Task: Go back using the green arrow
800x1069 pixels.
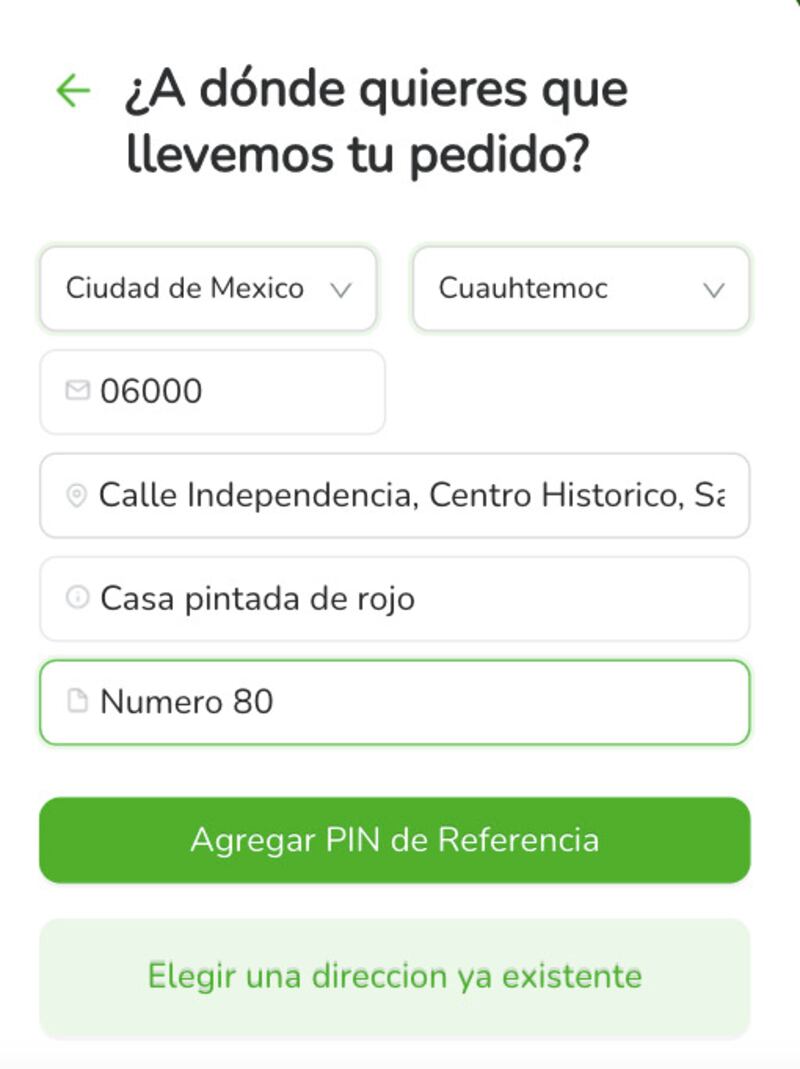Action: point(73,91)
